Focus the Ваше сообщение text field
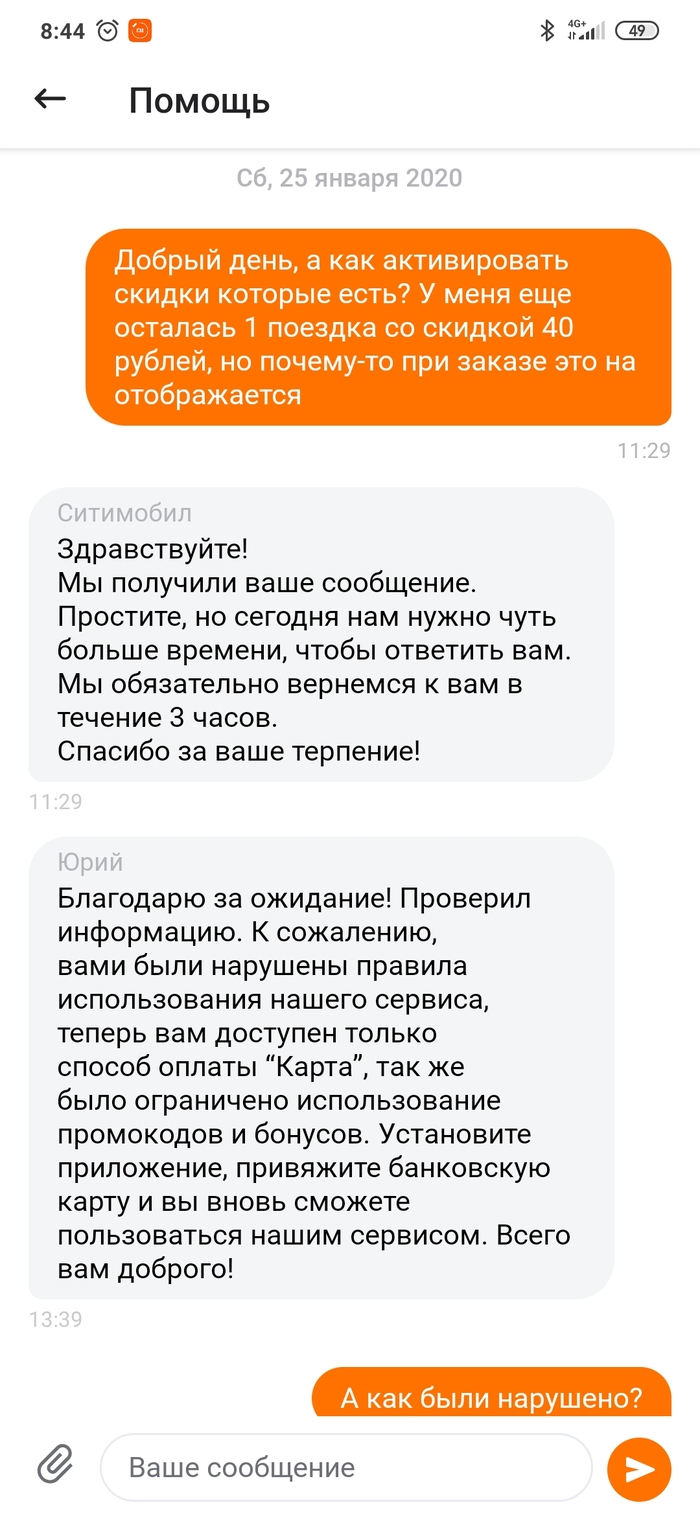 pyautogui.click(x=345, y=1467)
